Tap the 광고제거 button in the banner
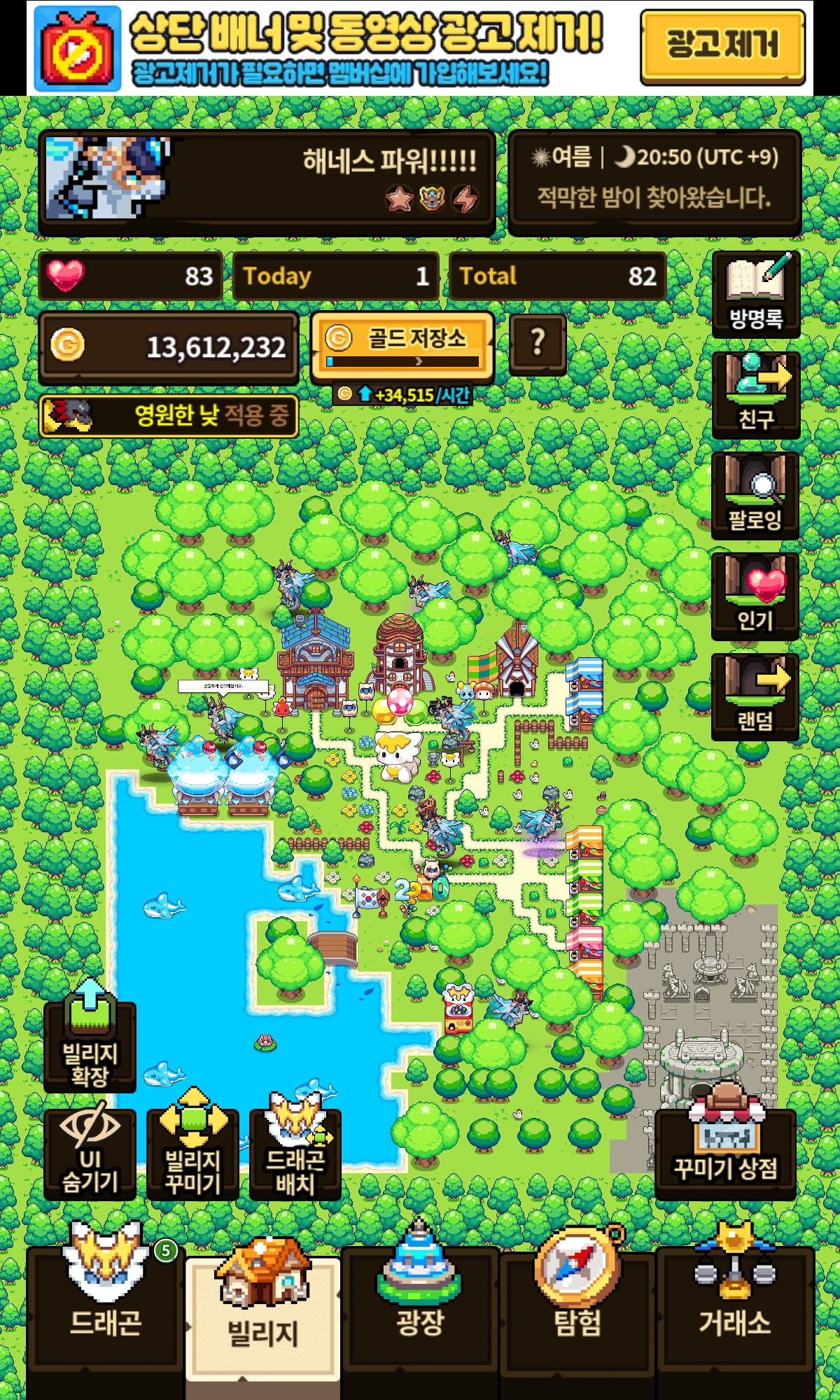Viewport: 840px width, 1400px height. [x=722, y=46]
